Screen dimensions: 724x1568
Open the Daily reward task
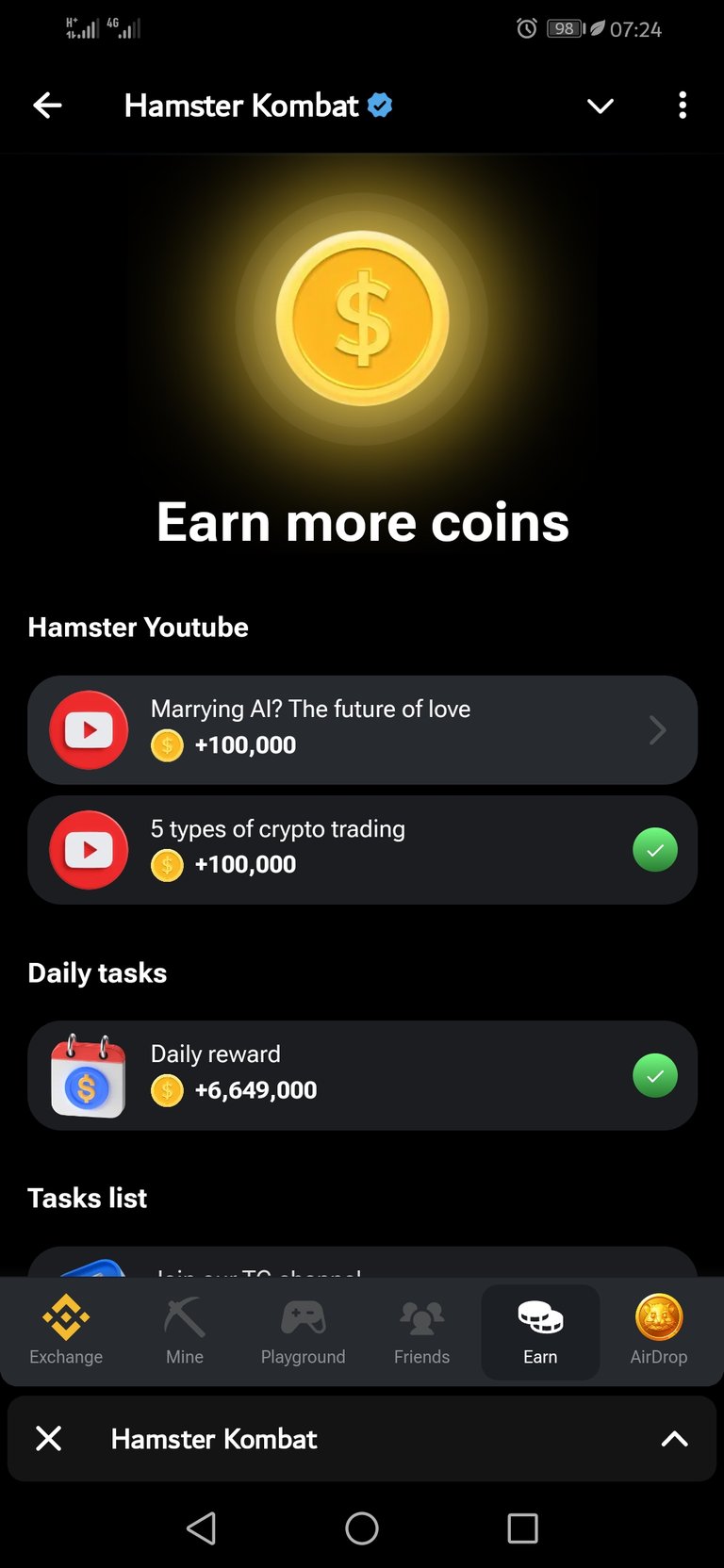[362, 1075]
